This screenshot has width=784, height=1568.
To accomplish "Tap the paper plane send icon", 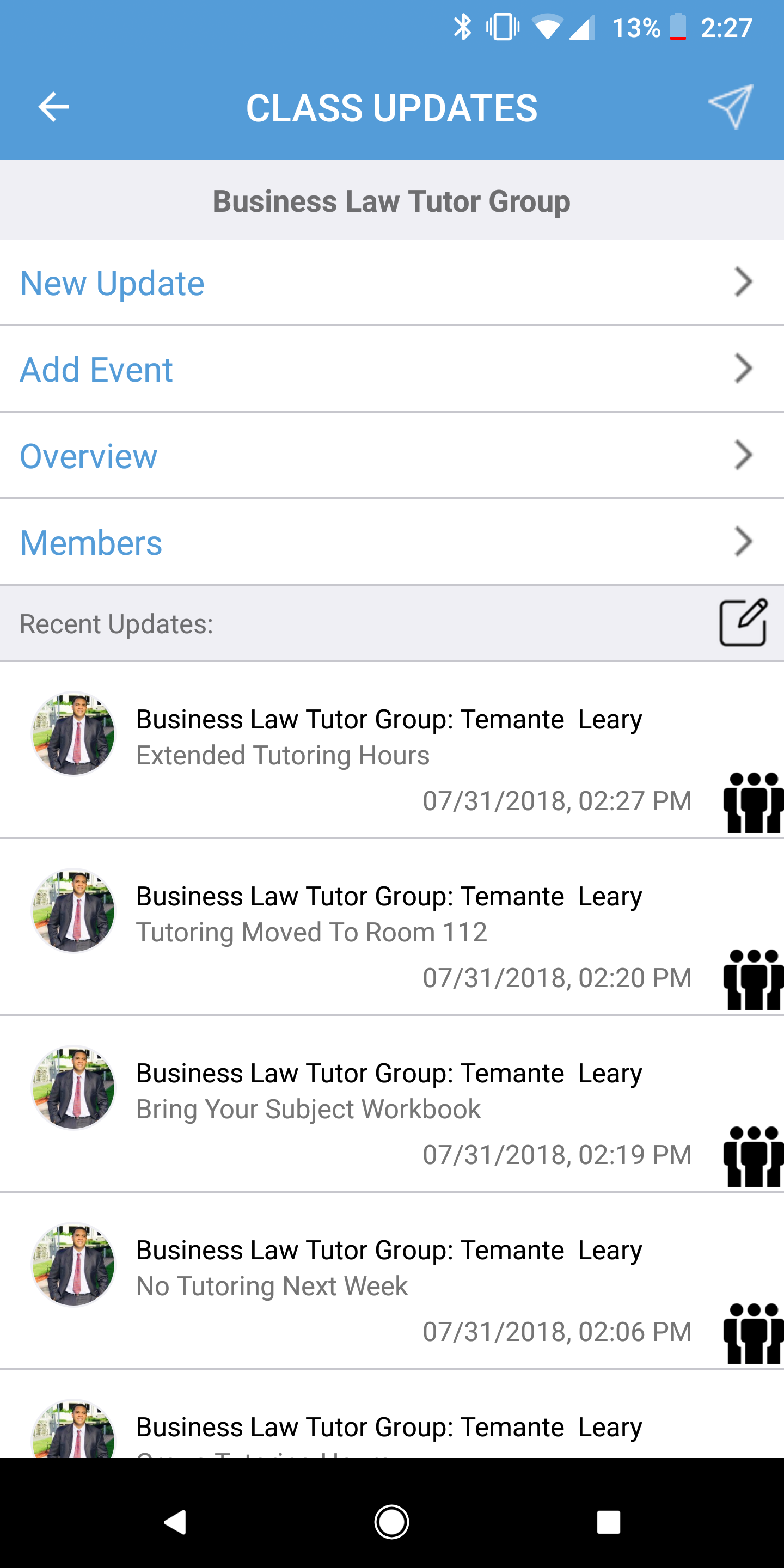I will [731, 107].
